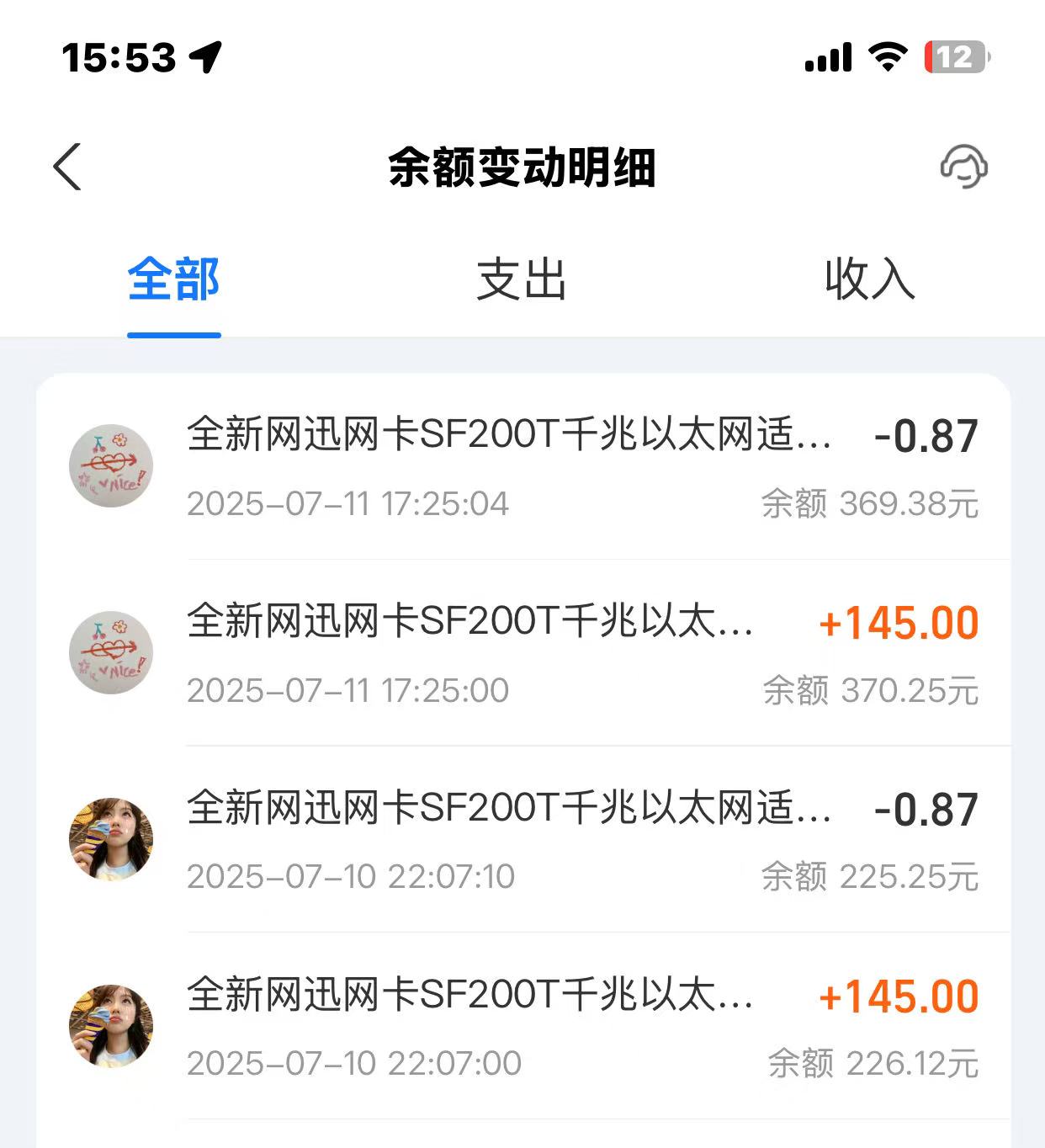This screenshot has width=1045, height=1148.
Task: Open customer service headset icon
Action: point(963,167)
